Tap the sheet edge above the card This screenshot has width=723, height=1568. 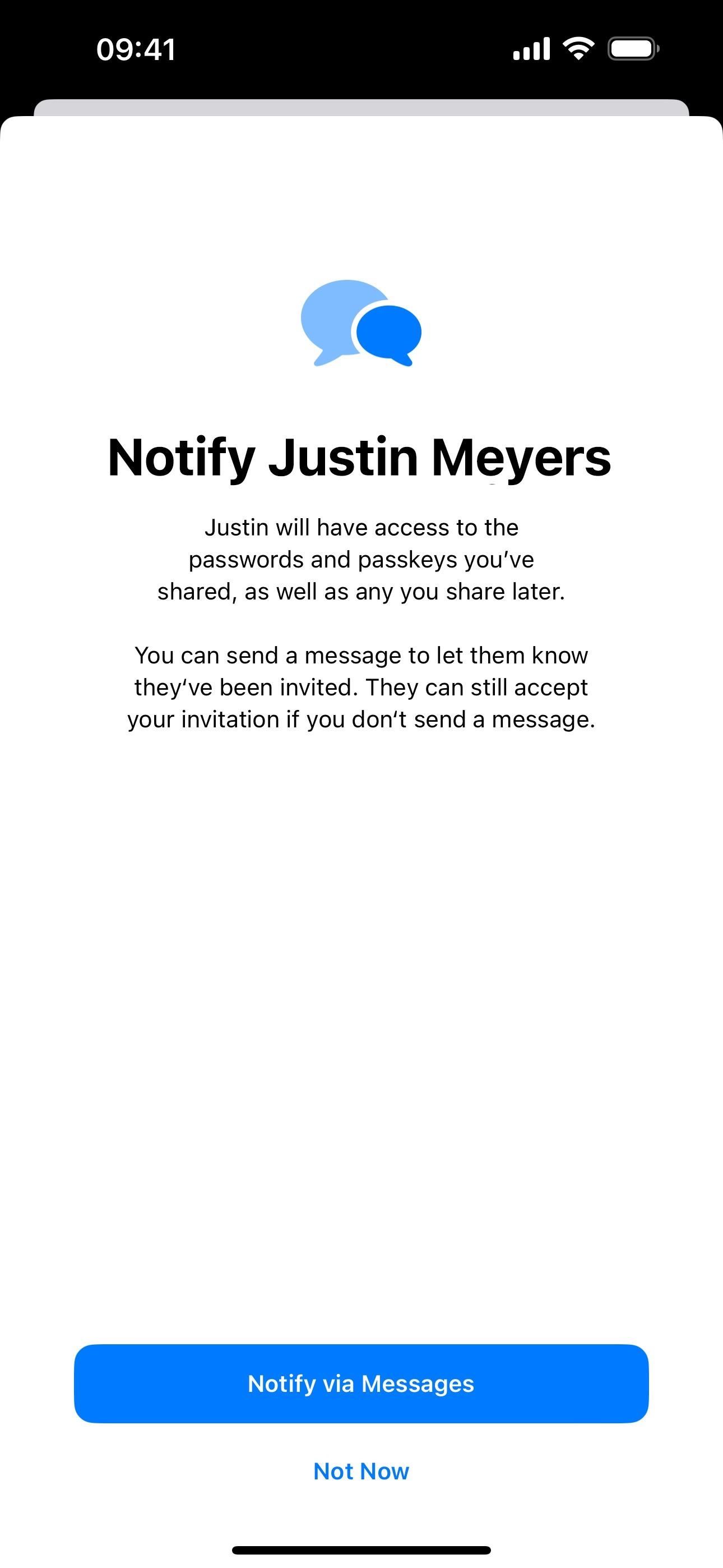click(361, 108)
